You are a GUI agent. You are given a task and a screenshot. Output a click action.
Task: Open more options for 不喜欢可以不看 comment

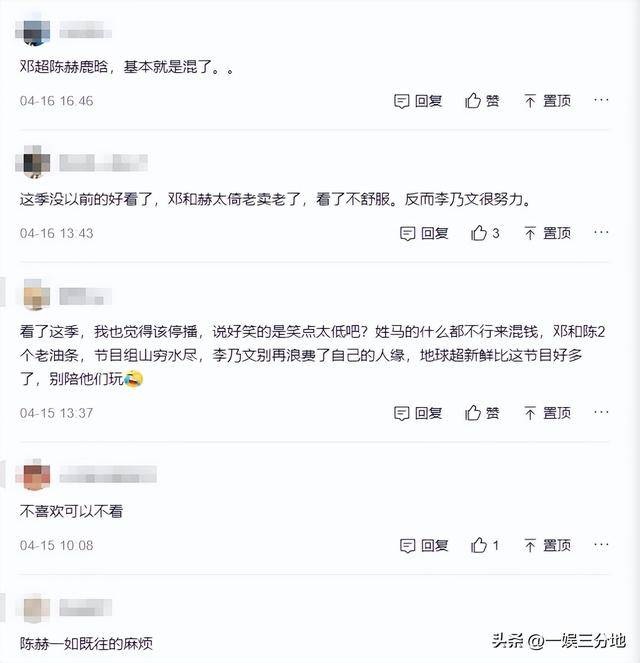click(601, 545)
